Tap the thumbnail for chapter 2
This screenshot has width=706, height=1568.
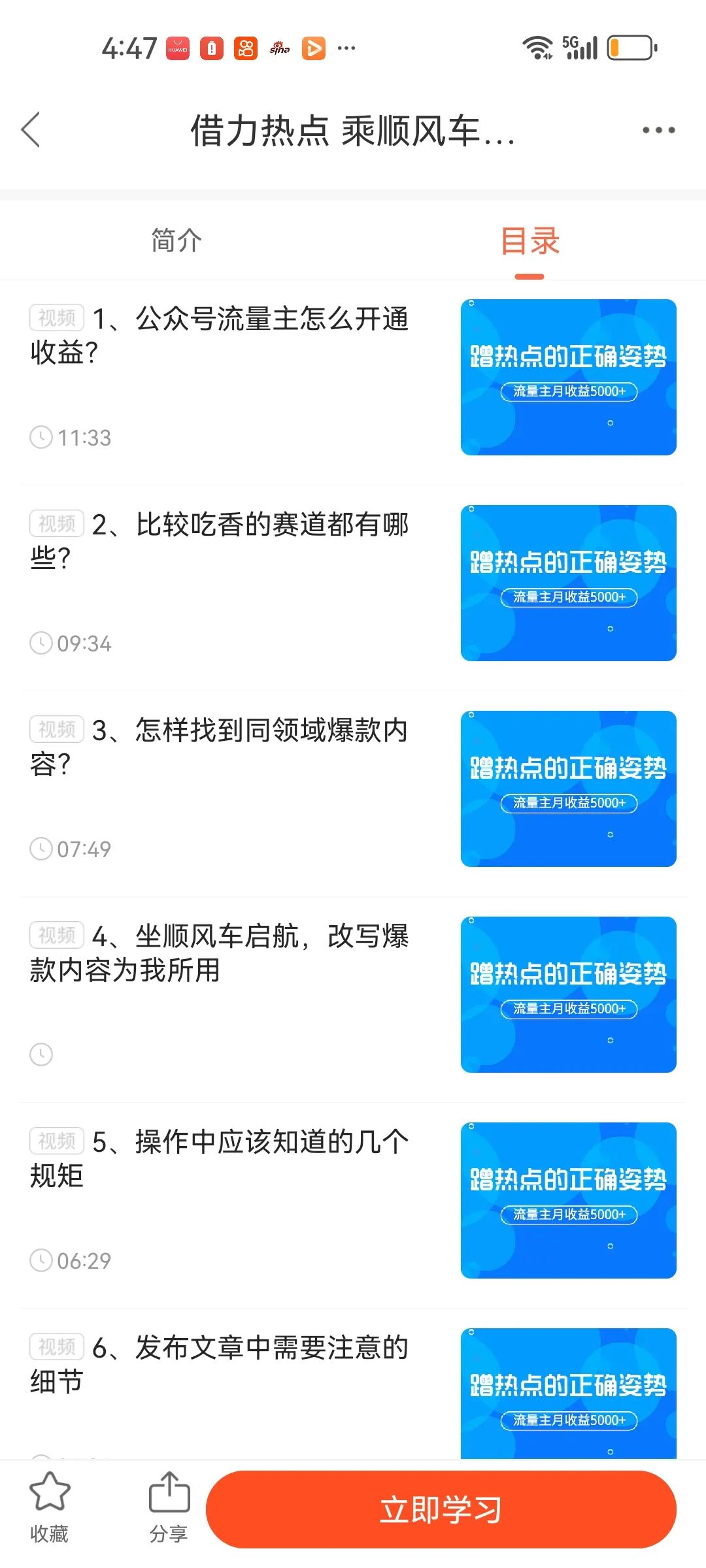click(568, 583)
